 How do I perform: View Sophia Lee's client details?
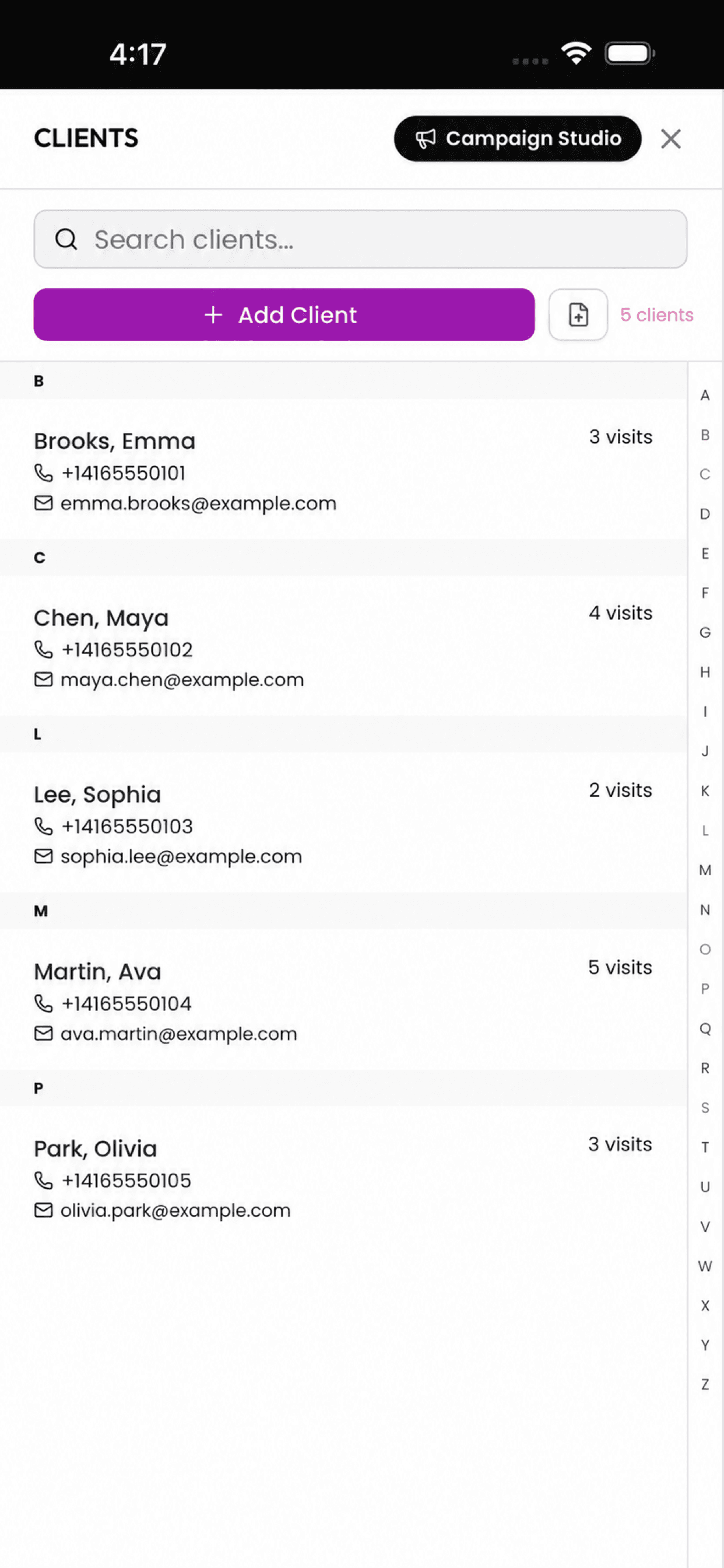pos(344,822)
